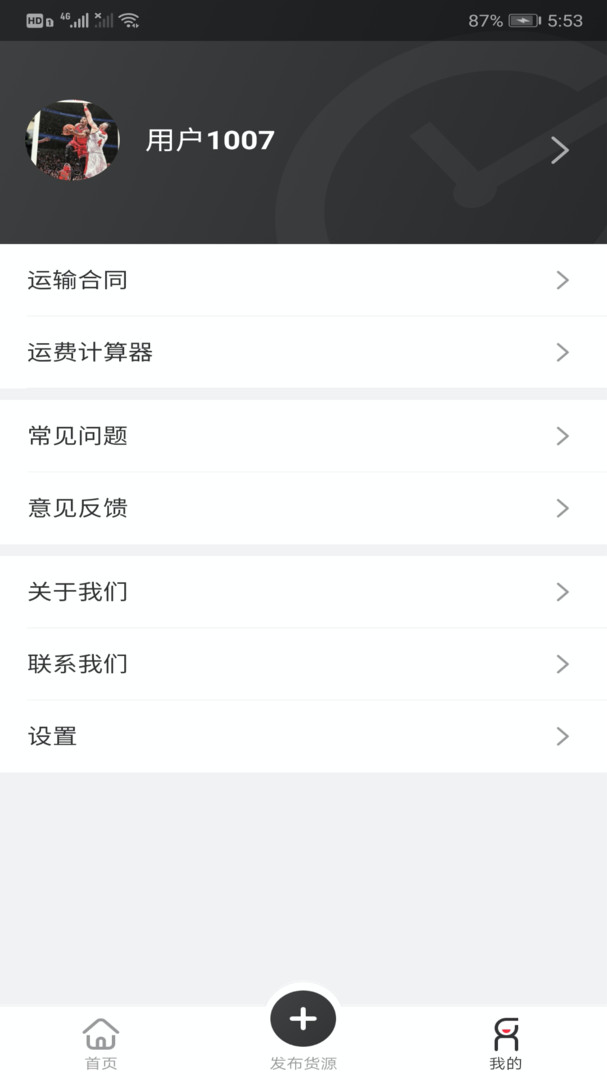
Task: Switch to the 首页 tab
Action: point(101,1043)
